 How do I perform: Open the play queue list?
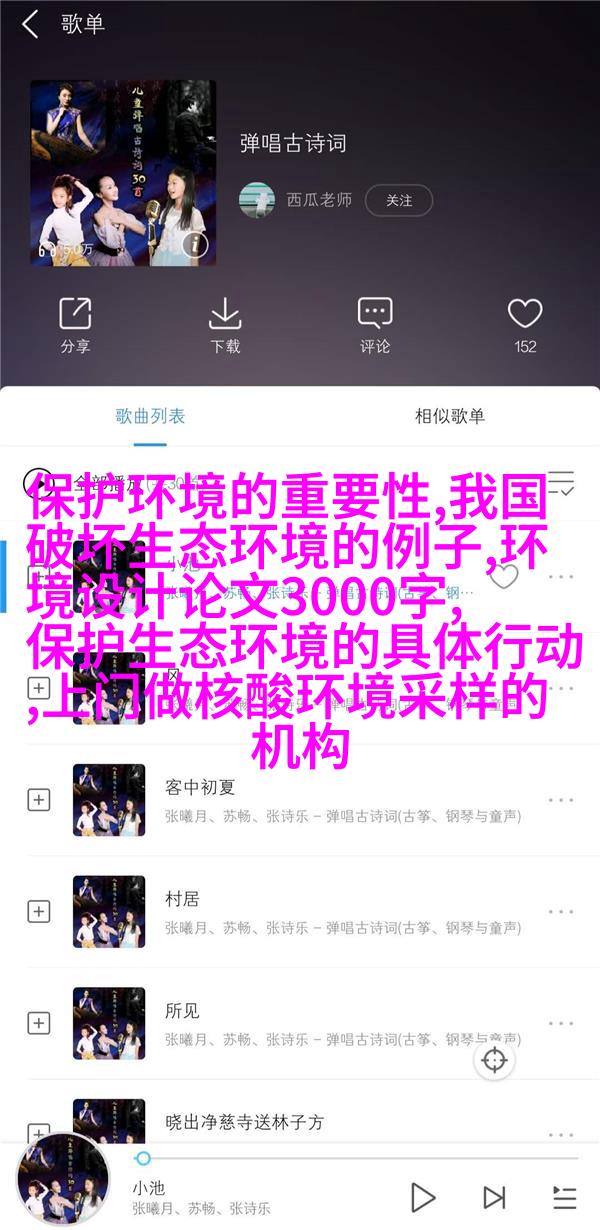(x=564, y=1197)
